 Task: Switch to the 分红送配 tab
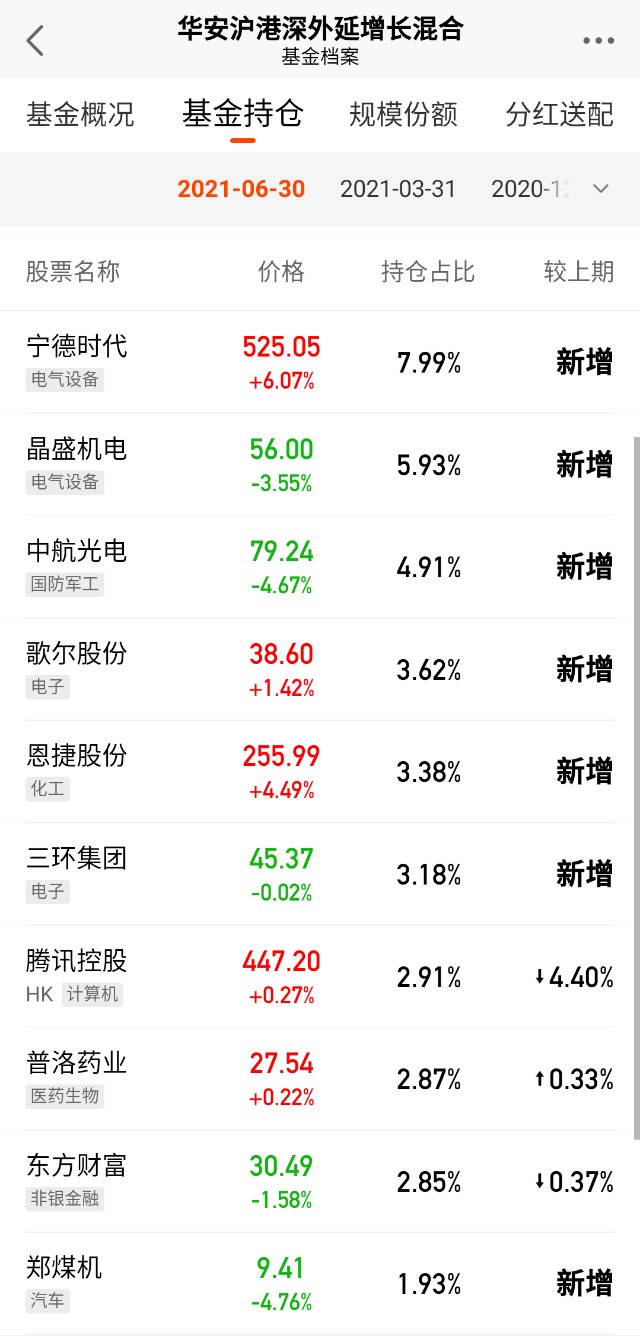point(559,114)
